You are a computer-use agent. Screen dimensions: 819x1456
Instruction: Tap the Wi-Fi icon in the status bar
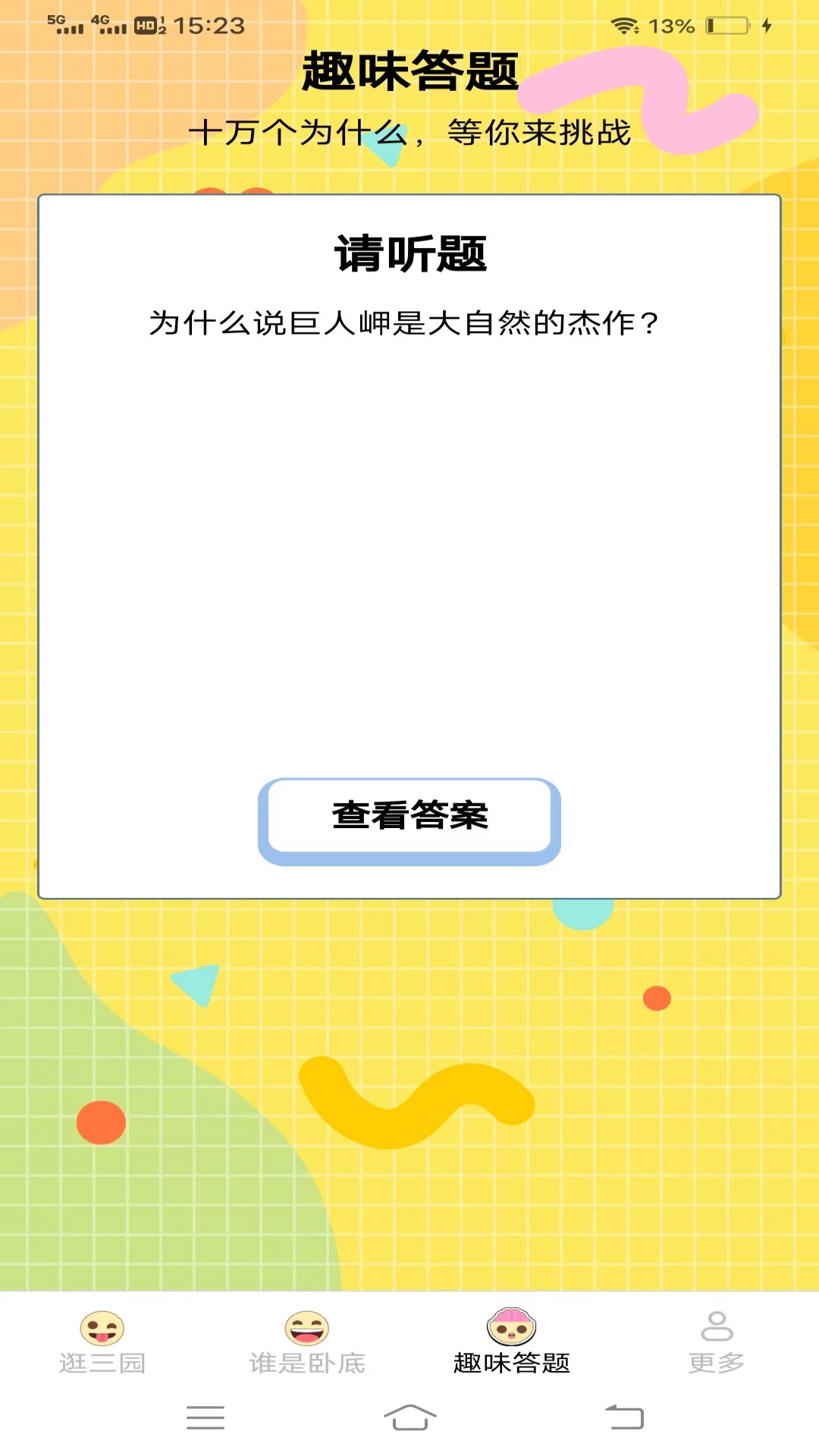(x=622, y=25)
